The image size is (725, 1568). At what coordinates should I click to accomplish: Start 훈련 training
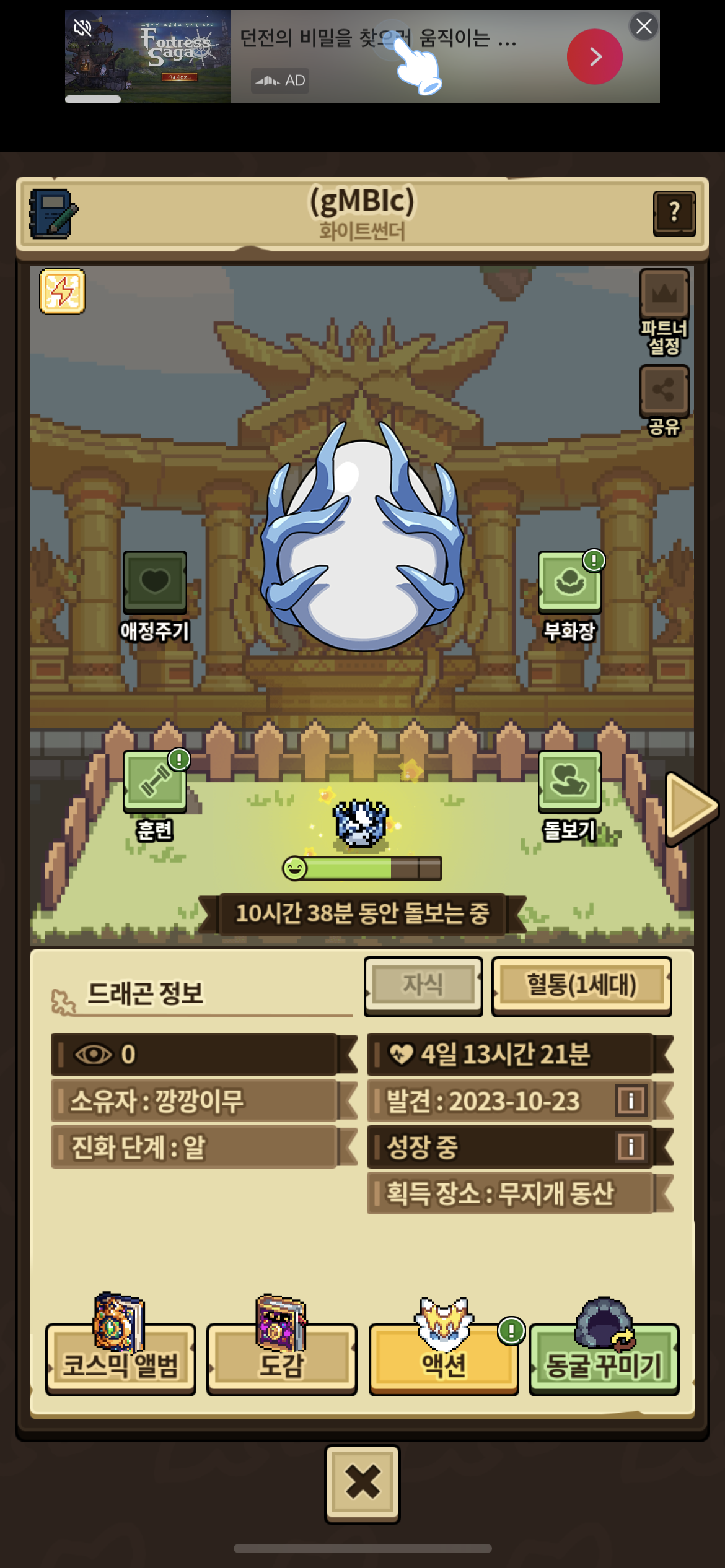pos(155,782)
